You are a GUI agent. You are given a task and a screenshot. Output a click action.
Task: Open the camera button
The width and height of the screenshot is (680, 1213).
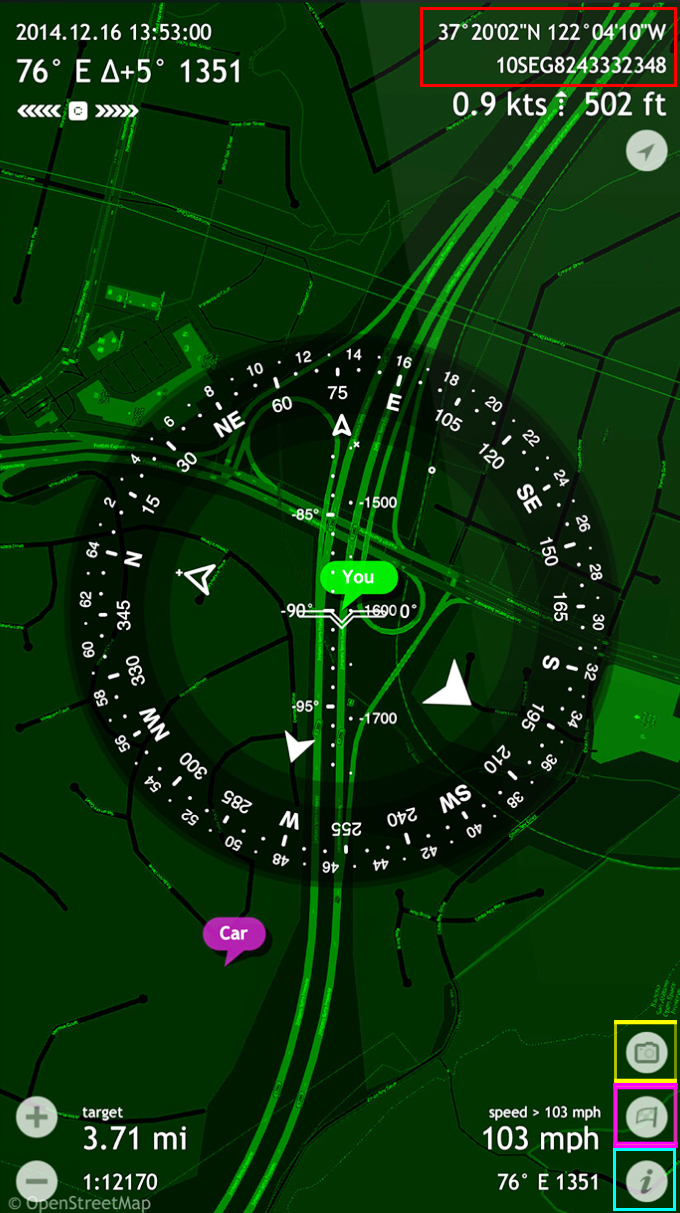(646, 1052)
